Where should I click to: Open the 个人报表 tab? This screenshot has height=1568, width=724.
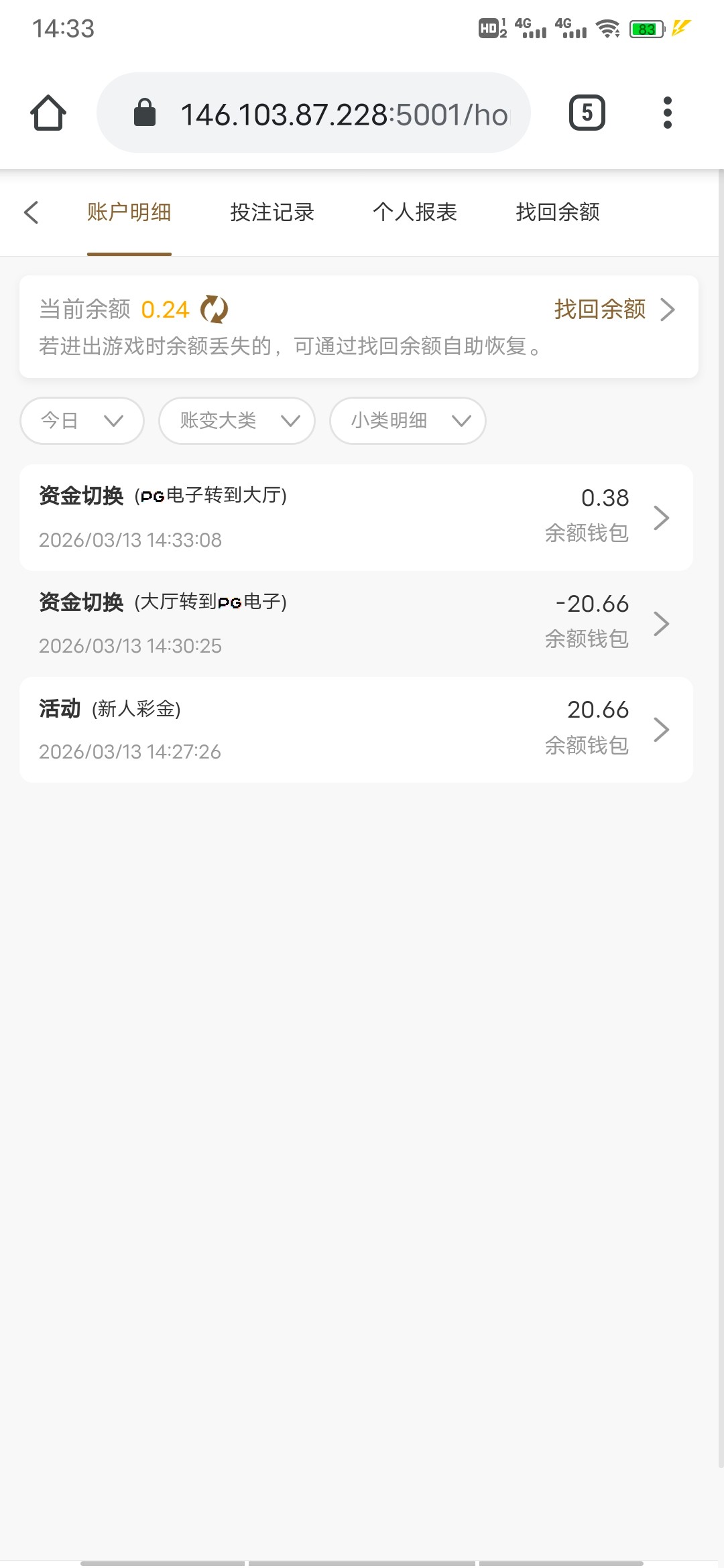tap(415, 212)
